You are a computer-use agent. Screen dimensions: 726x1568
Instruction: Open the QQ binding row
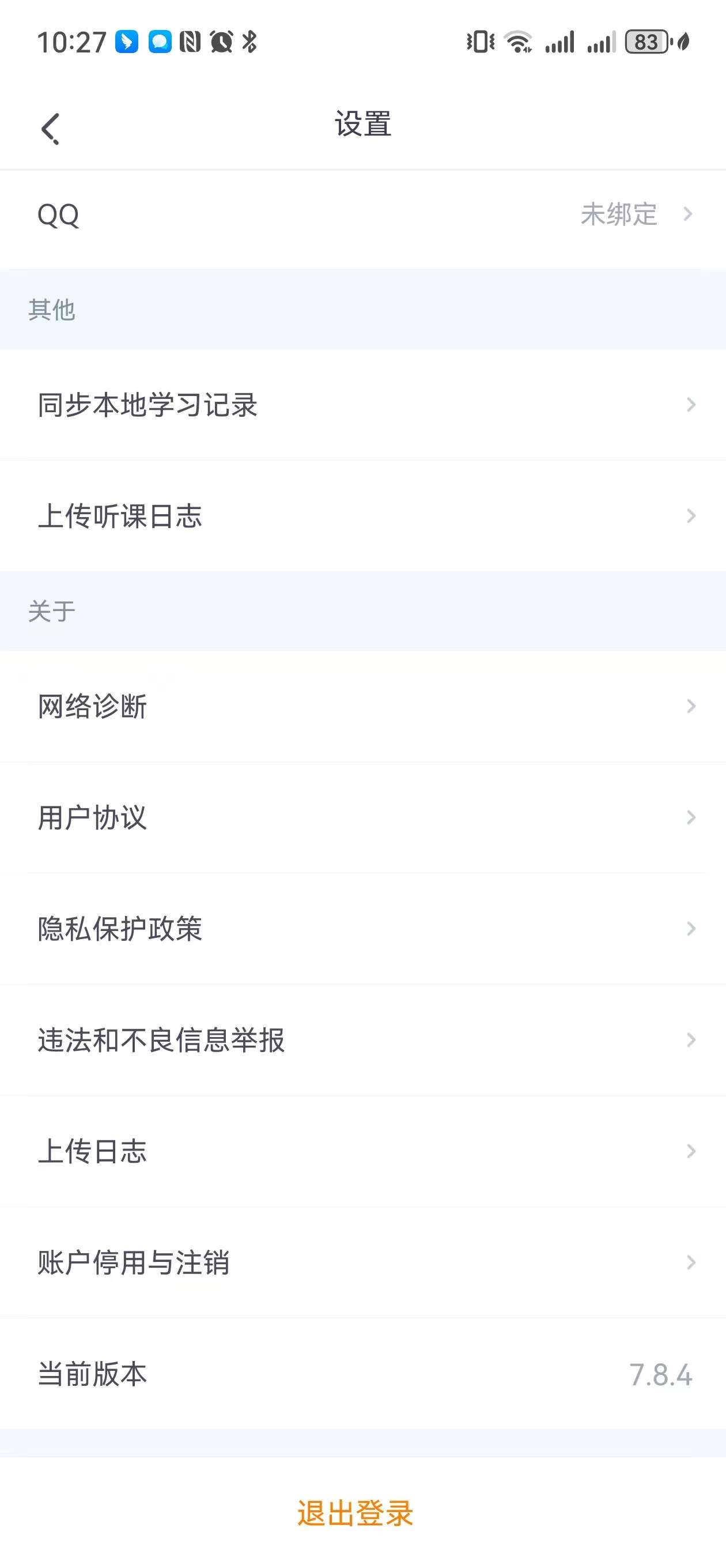click(x=362, y=214)
